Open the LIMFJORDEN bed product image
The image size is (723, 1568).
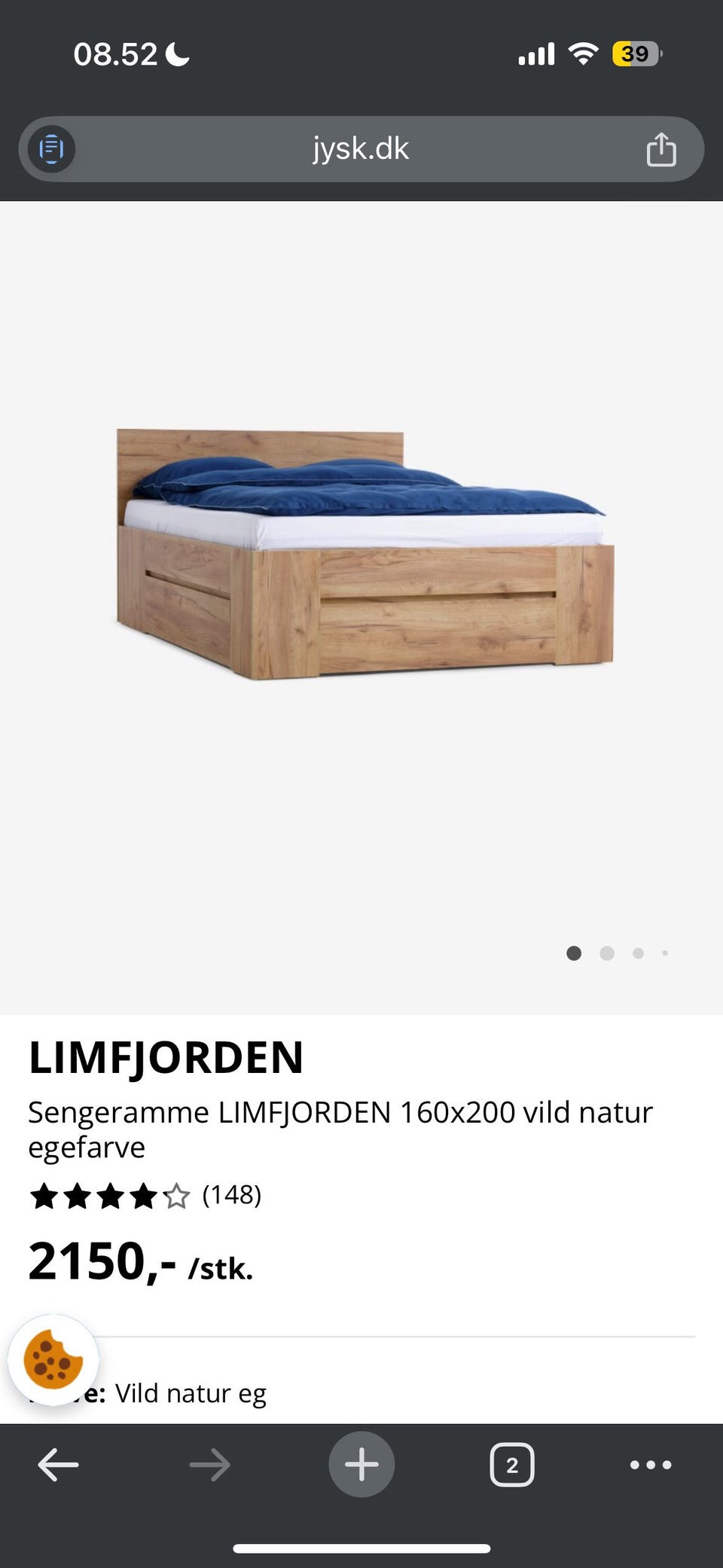(x=365, y=554)
